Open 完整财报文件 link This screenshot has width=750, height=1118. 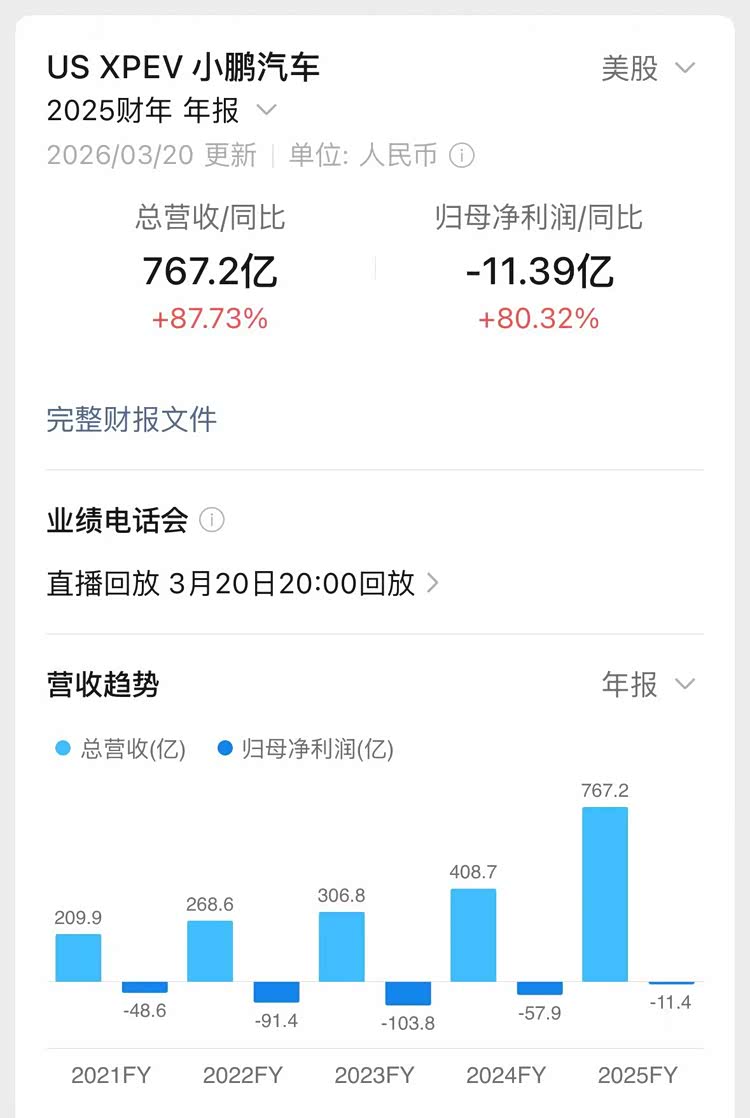pyautogui.click(x=131, y=419)
